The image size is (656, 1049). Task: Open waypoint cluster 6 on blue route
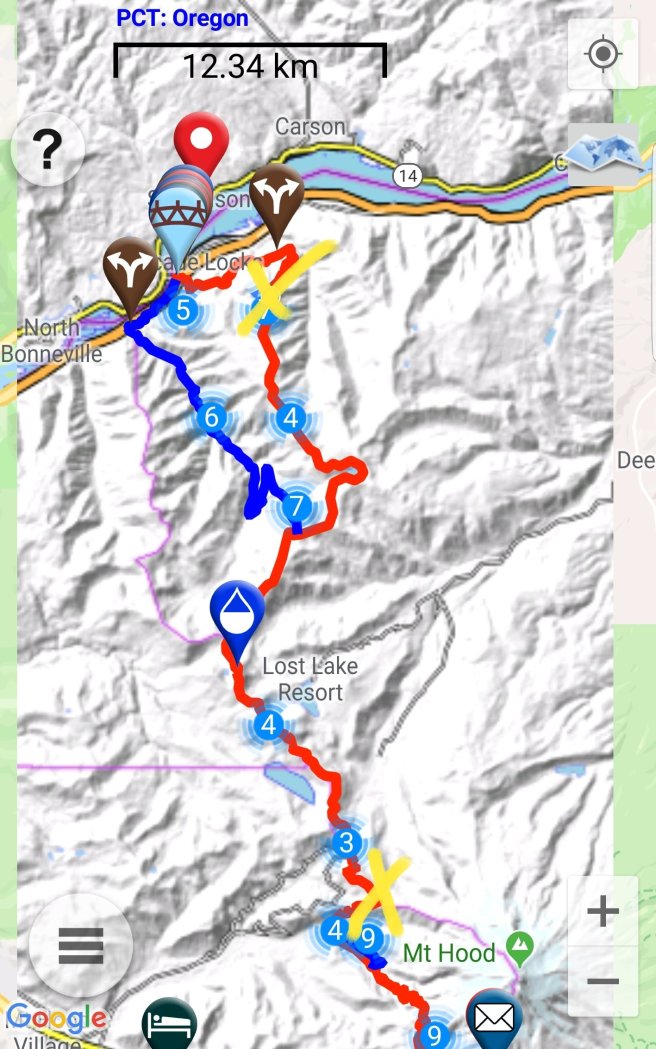[x=210, y=417]
